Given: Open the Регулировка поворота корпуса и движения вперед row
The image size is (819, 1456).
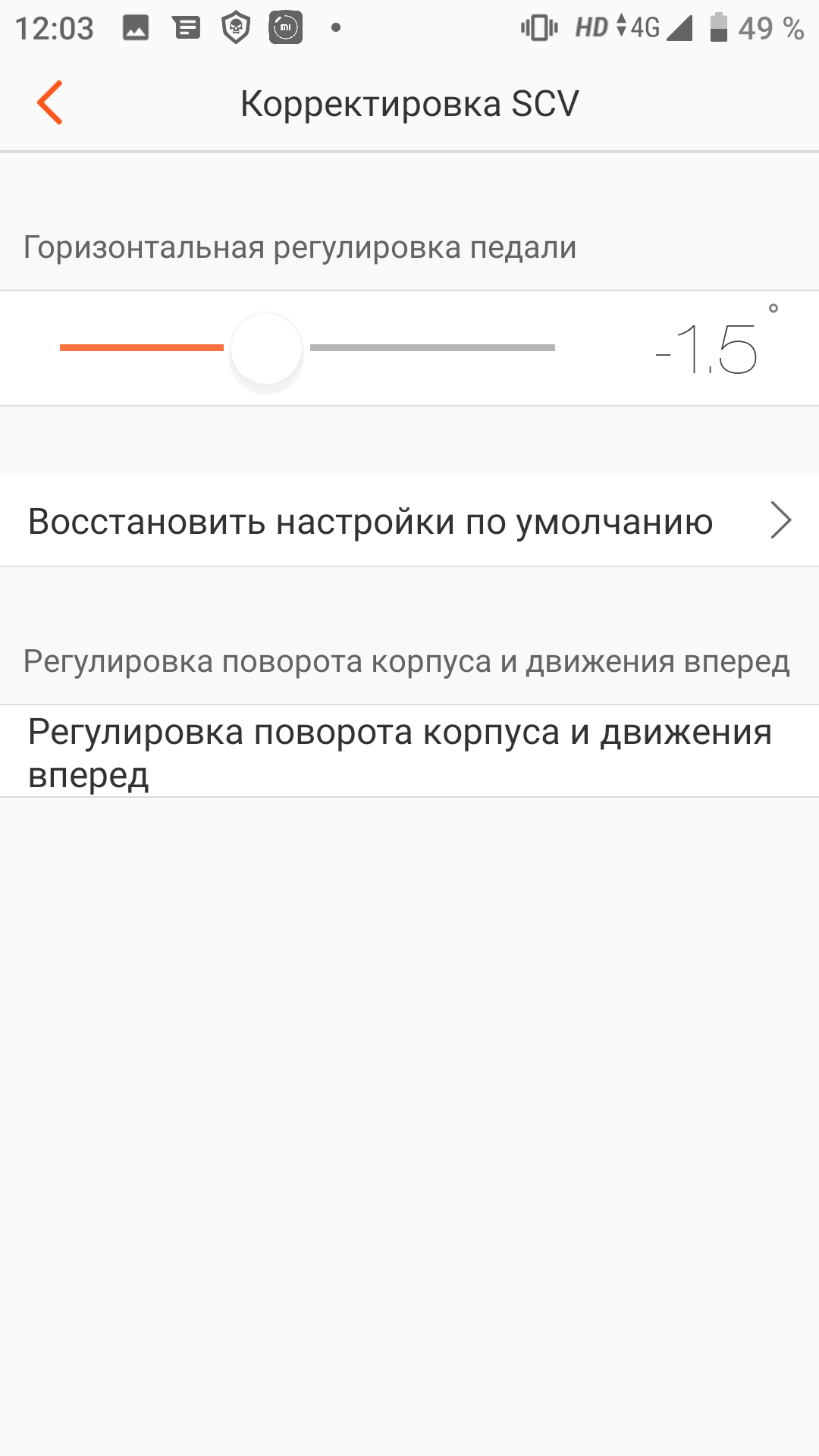Looking at the screenshot, I should click(409, 752).
